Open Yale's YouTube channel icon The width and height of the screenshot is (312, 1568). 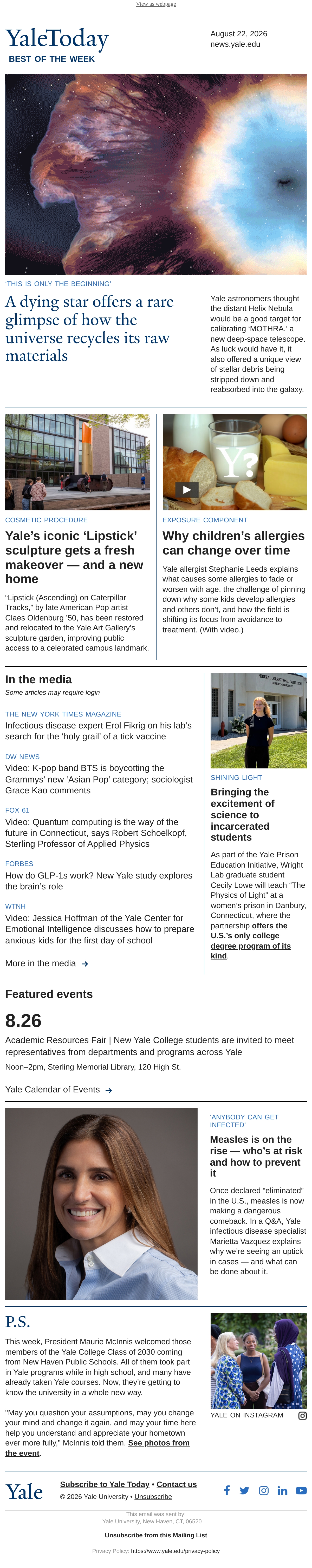click(301, 1491)
